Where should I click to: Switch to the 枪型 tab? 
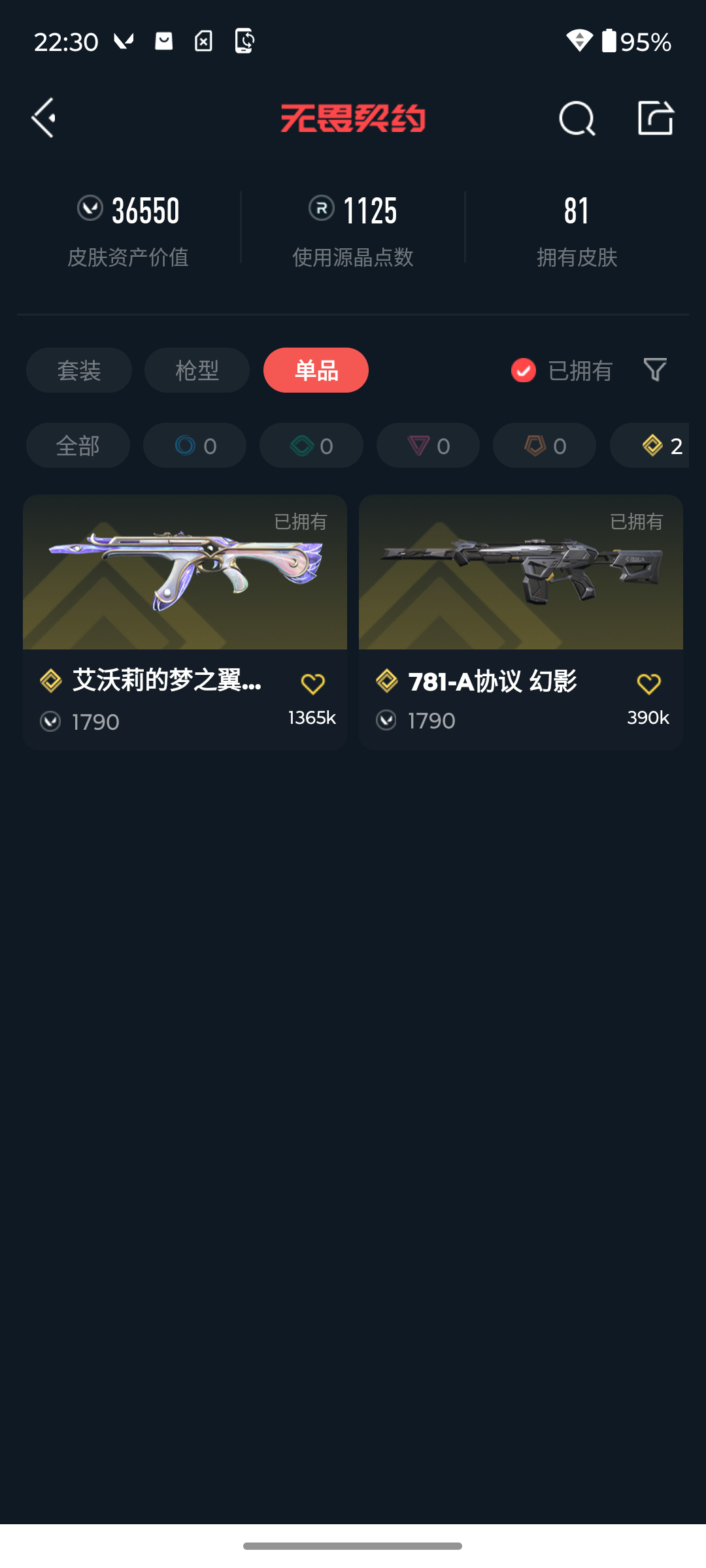pyautogui.click(x=197, y=370)
